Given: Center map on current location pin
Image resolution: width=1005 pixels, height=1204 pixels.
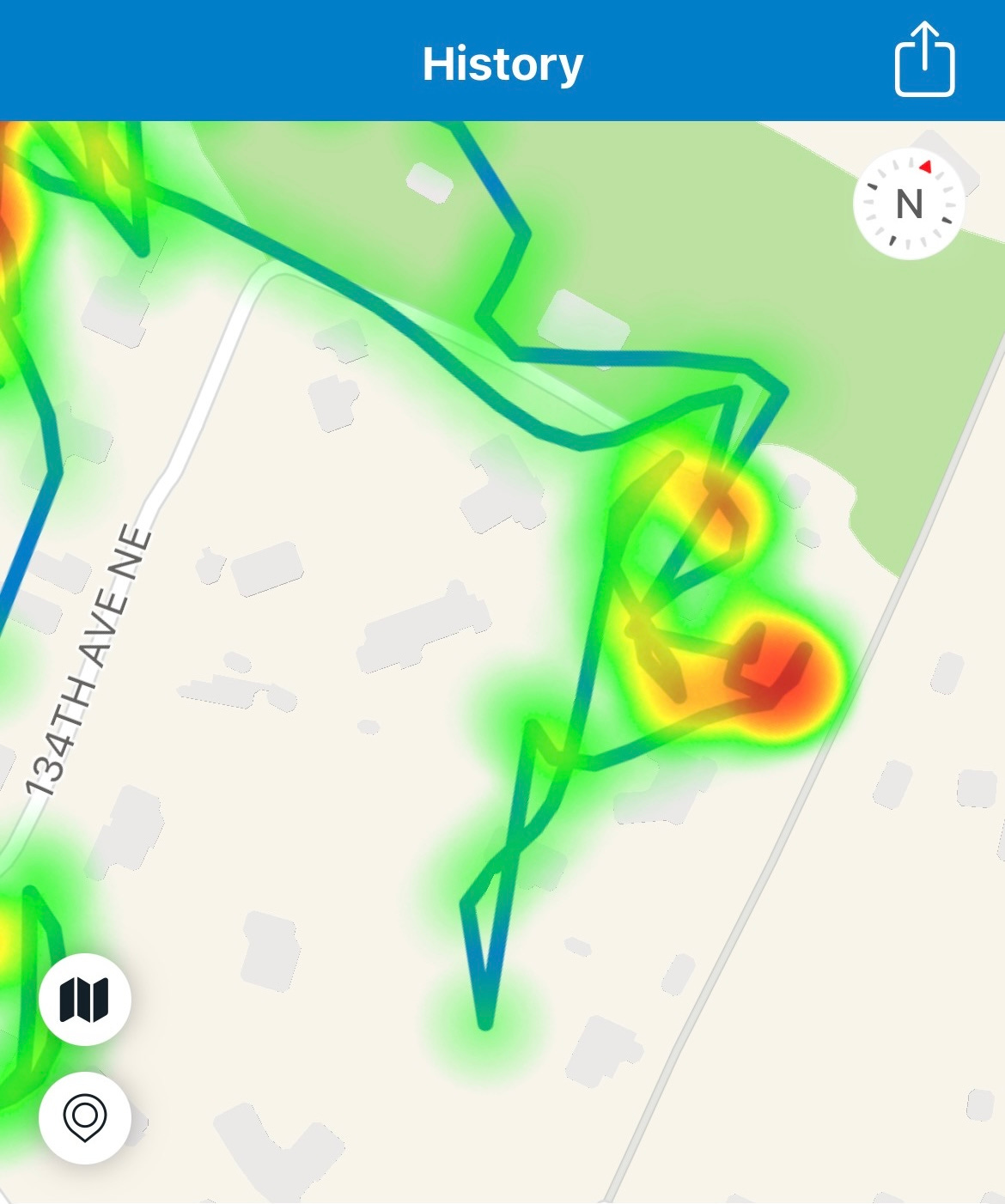Looking at the screenshot, I should 84,1117.
